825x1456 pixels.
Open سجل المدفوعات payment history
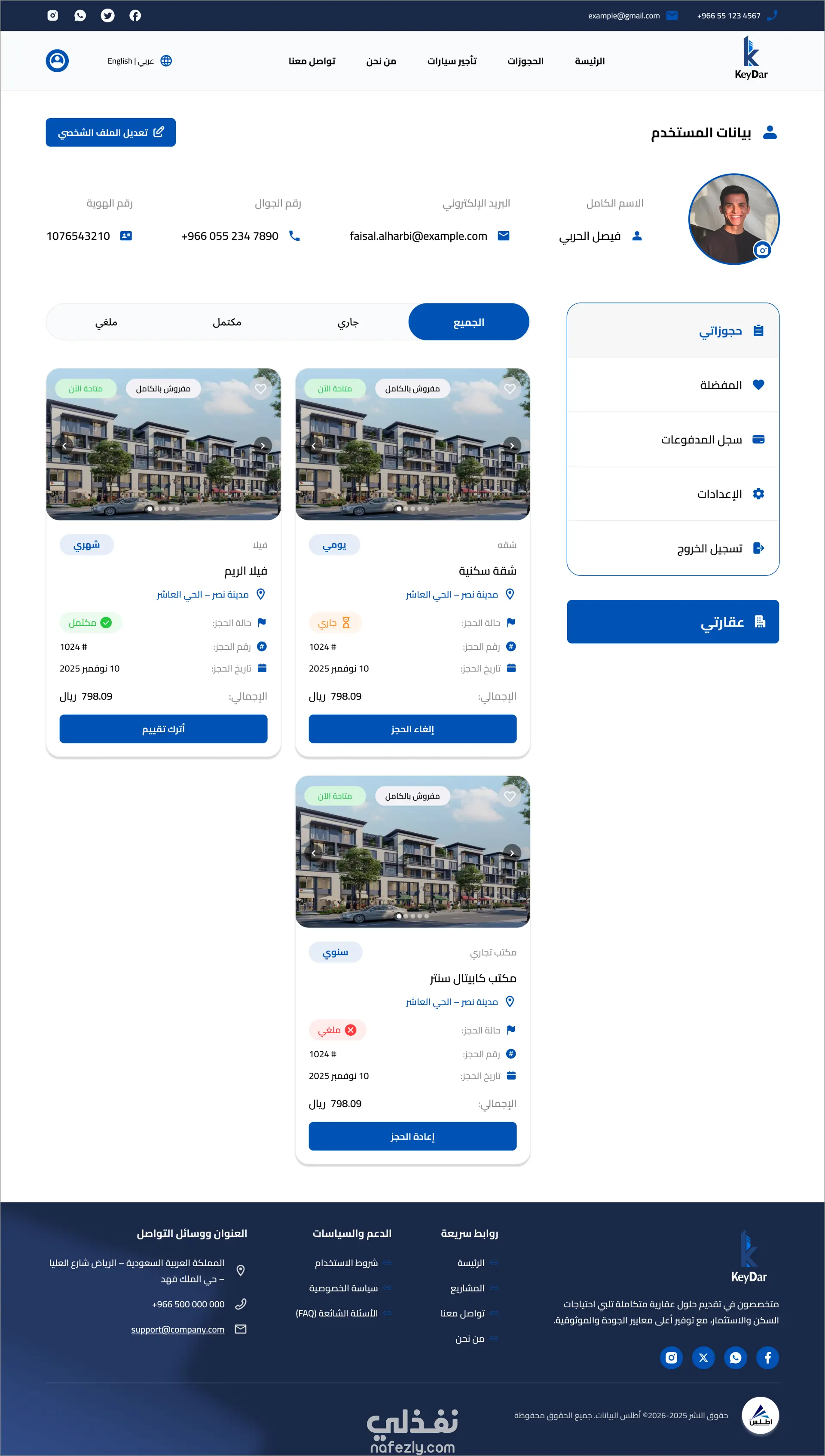673,439
